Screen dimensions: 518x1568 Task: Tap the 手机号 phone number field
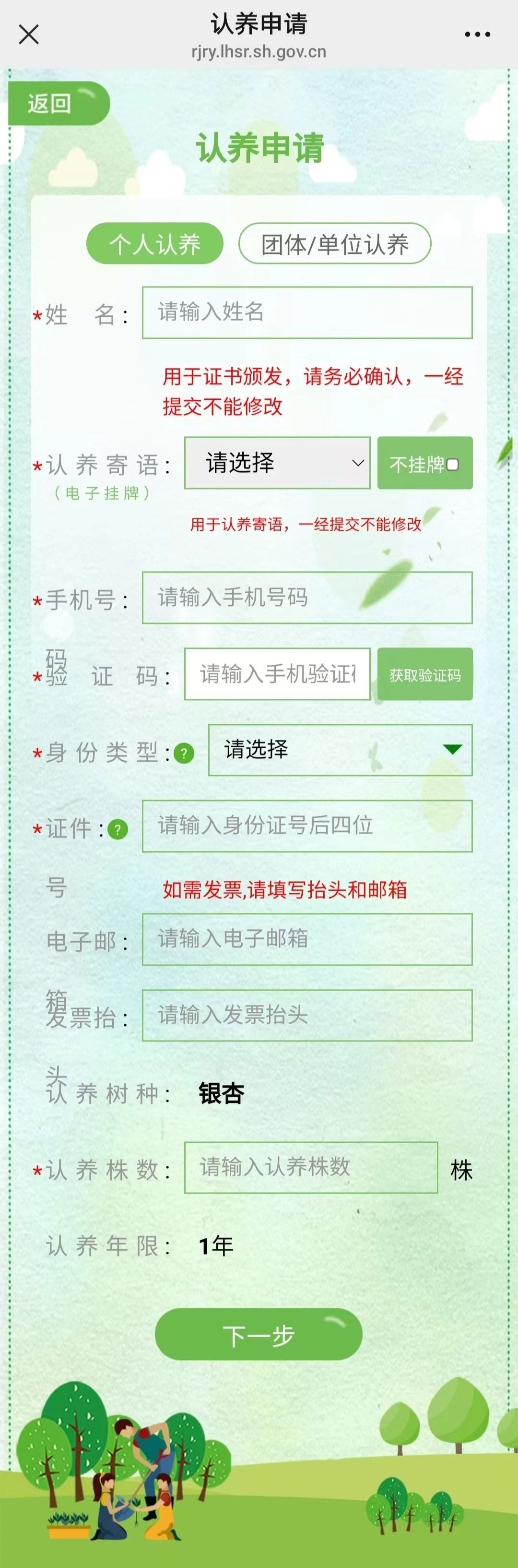point(307,598)
